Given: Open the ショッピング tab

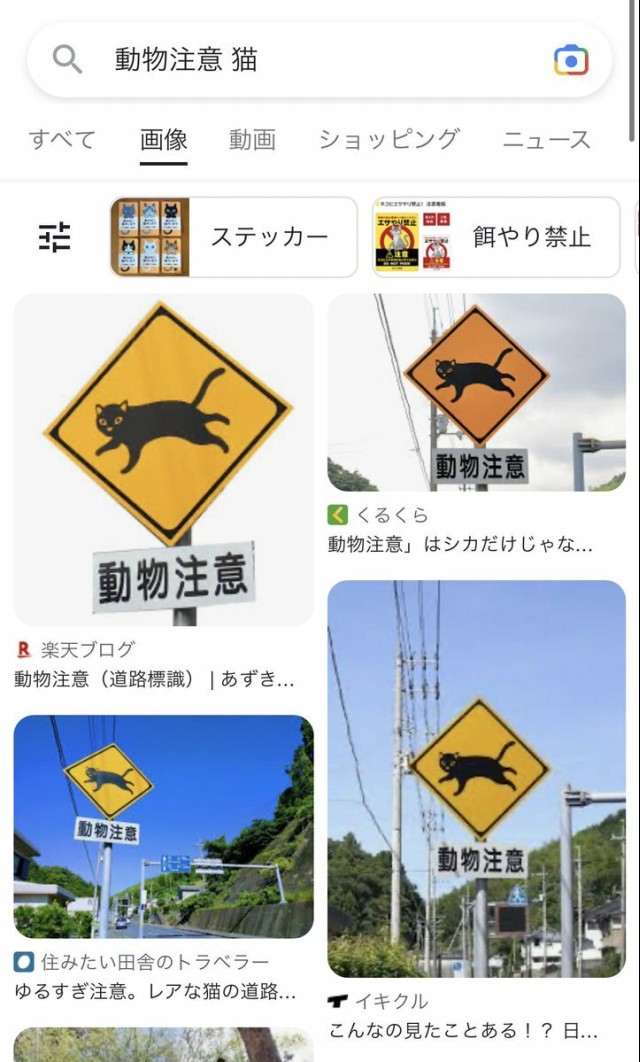Looking at the screenshot, I should (x=389, y=140).
